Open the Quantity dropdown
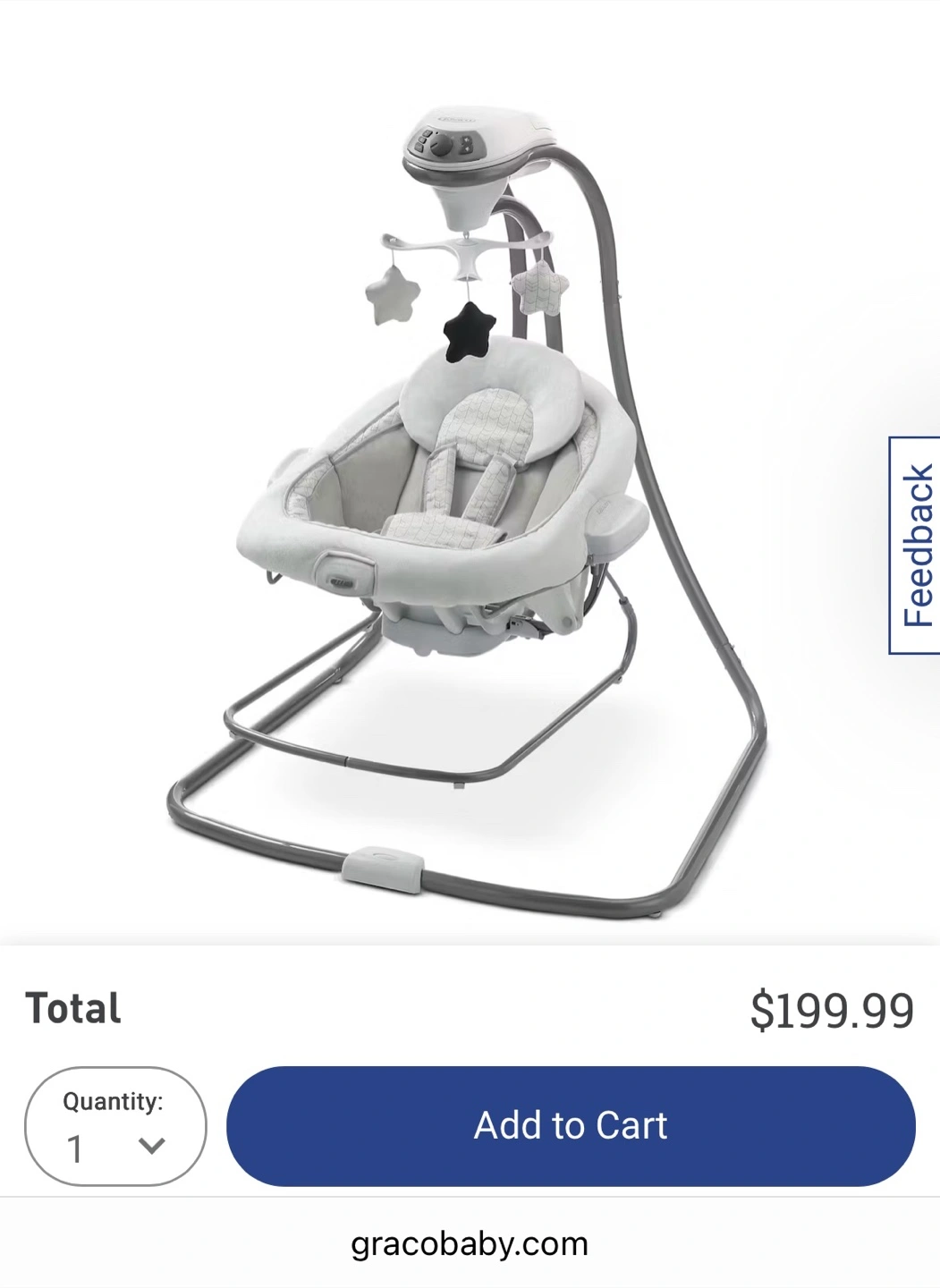Image resolution: width=940 pixels, height=1288 pixels. [x=115, y=1127]
